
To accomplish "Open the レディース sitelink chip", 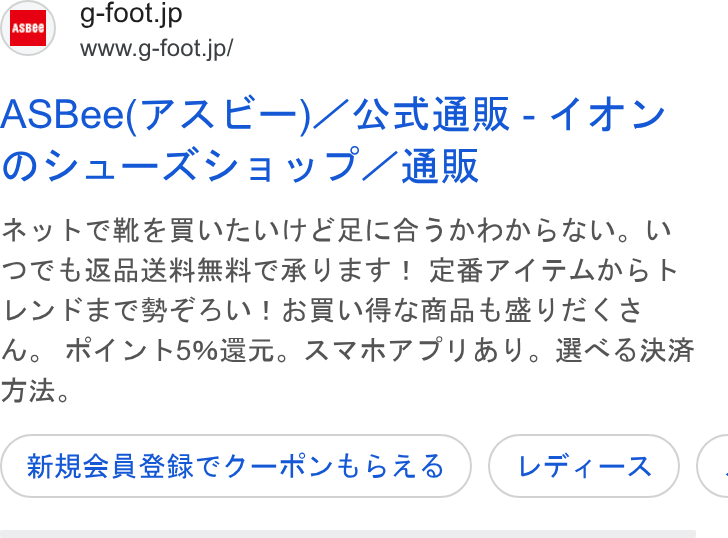I will tap(584, 466).
